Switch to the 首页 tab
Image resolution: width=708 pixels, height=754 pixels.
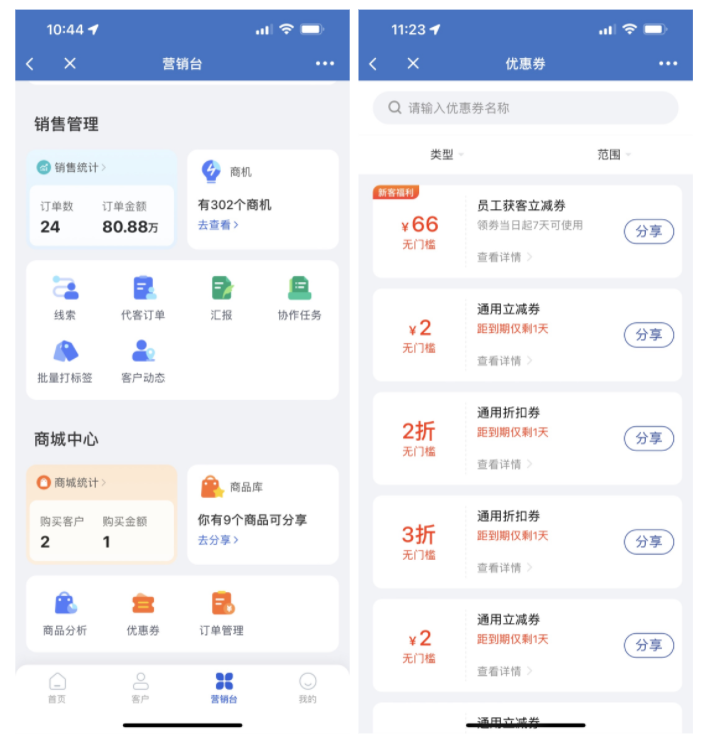pos(57,688)
